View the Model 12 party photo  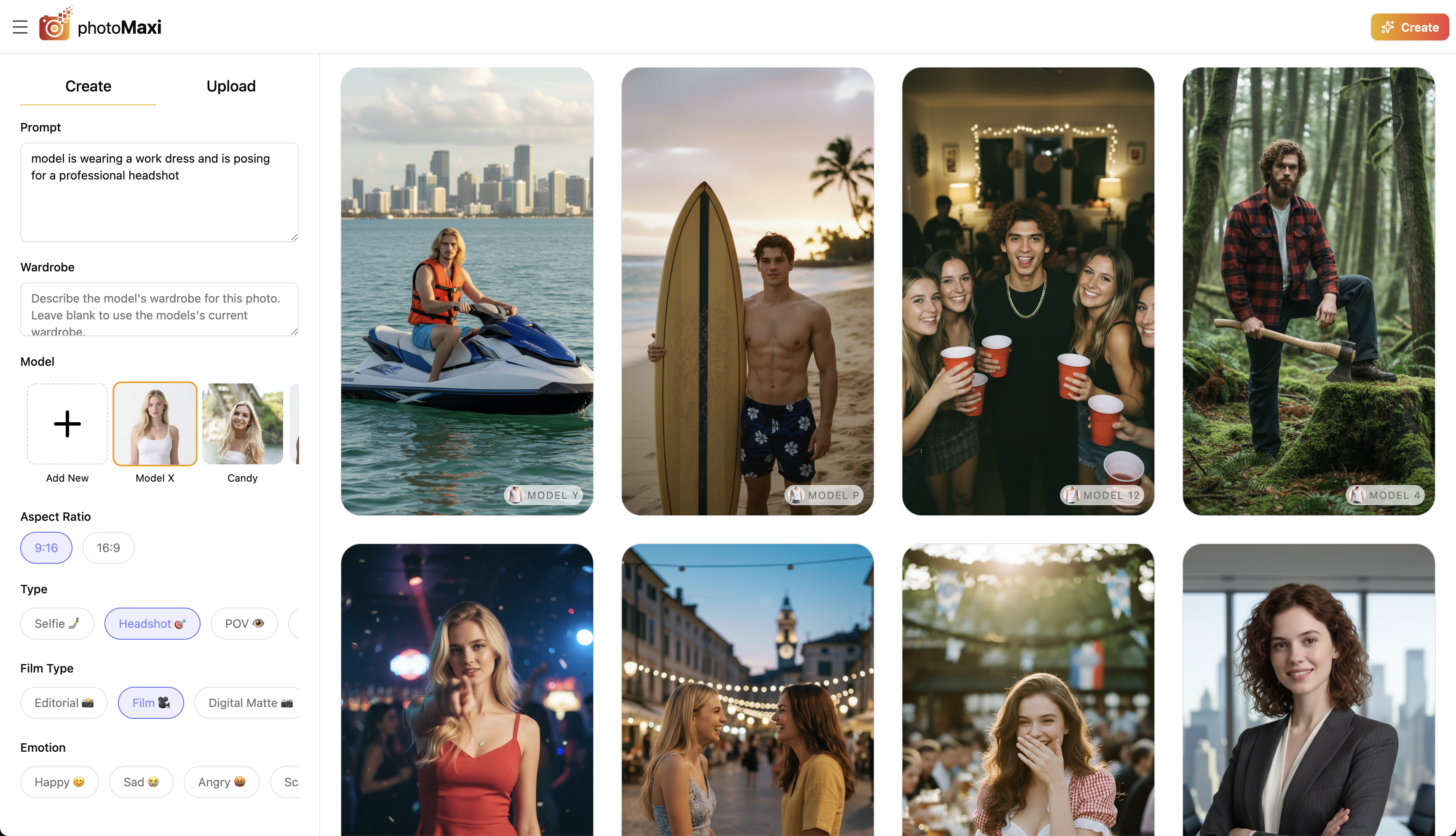click(1028, 290)
